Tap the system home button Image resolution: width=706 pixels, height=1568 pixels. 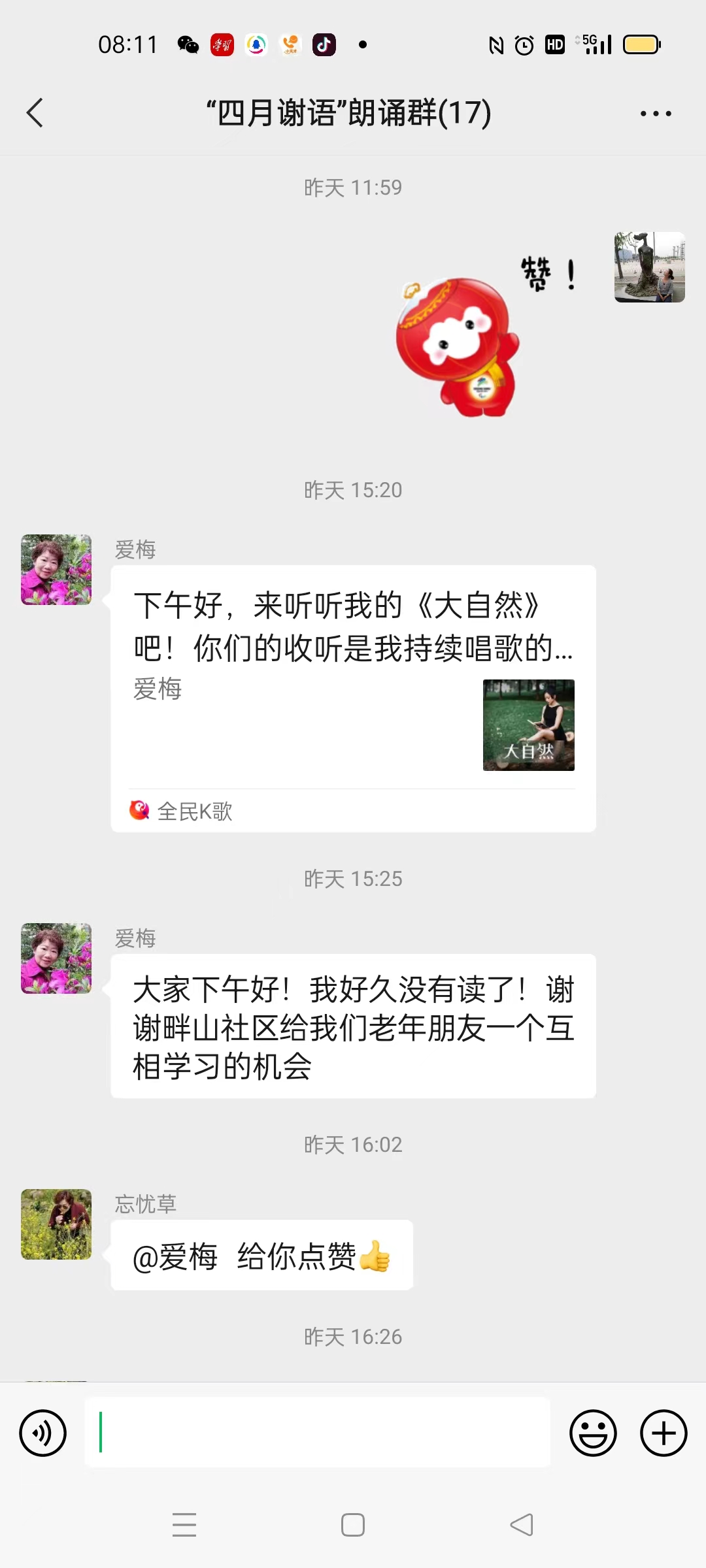[353, 1525]
